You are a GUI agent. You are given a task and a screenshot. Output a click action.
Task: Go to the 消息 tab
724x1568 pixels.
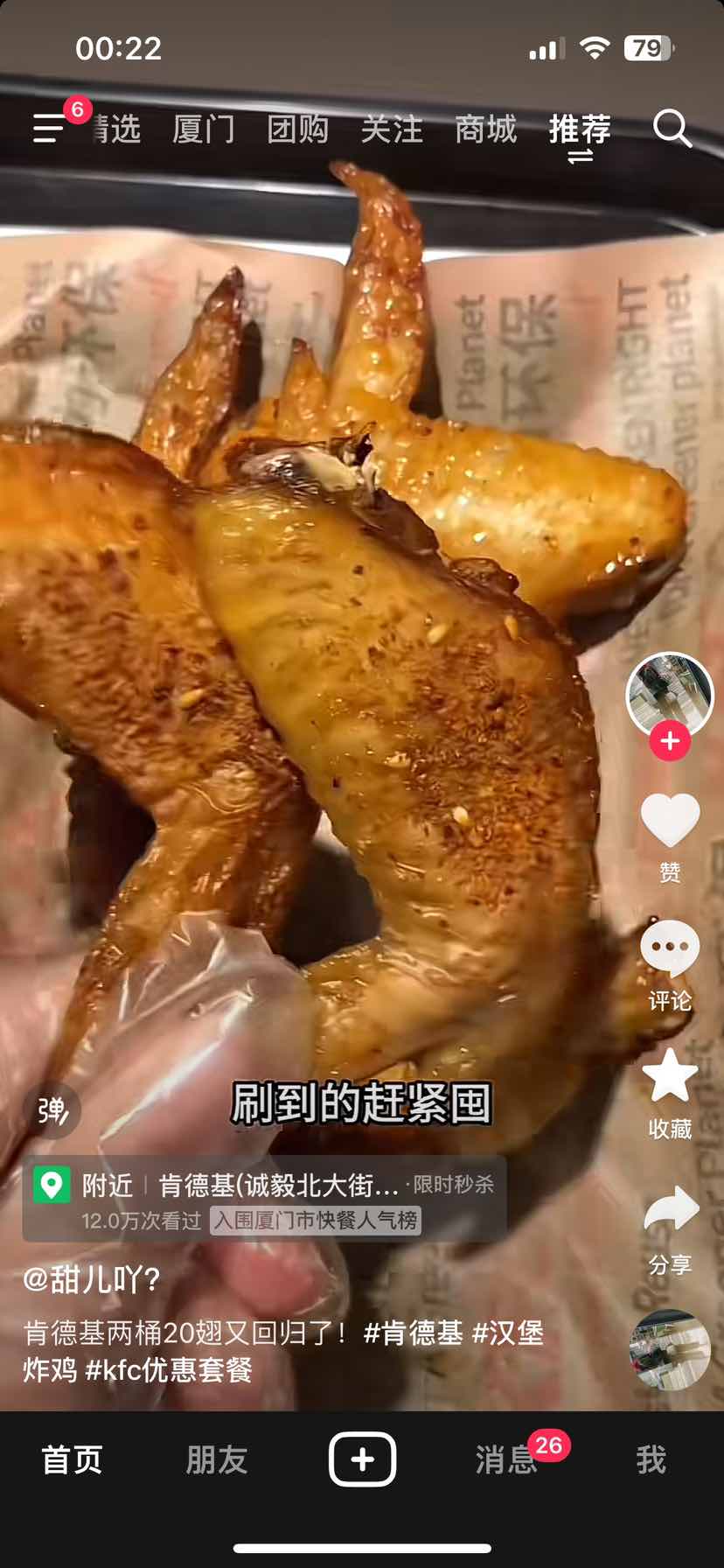(506, 1459)
